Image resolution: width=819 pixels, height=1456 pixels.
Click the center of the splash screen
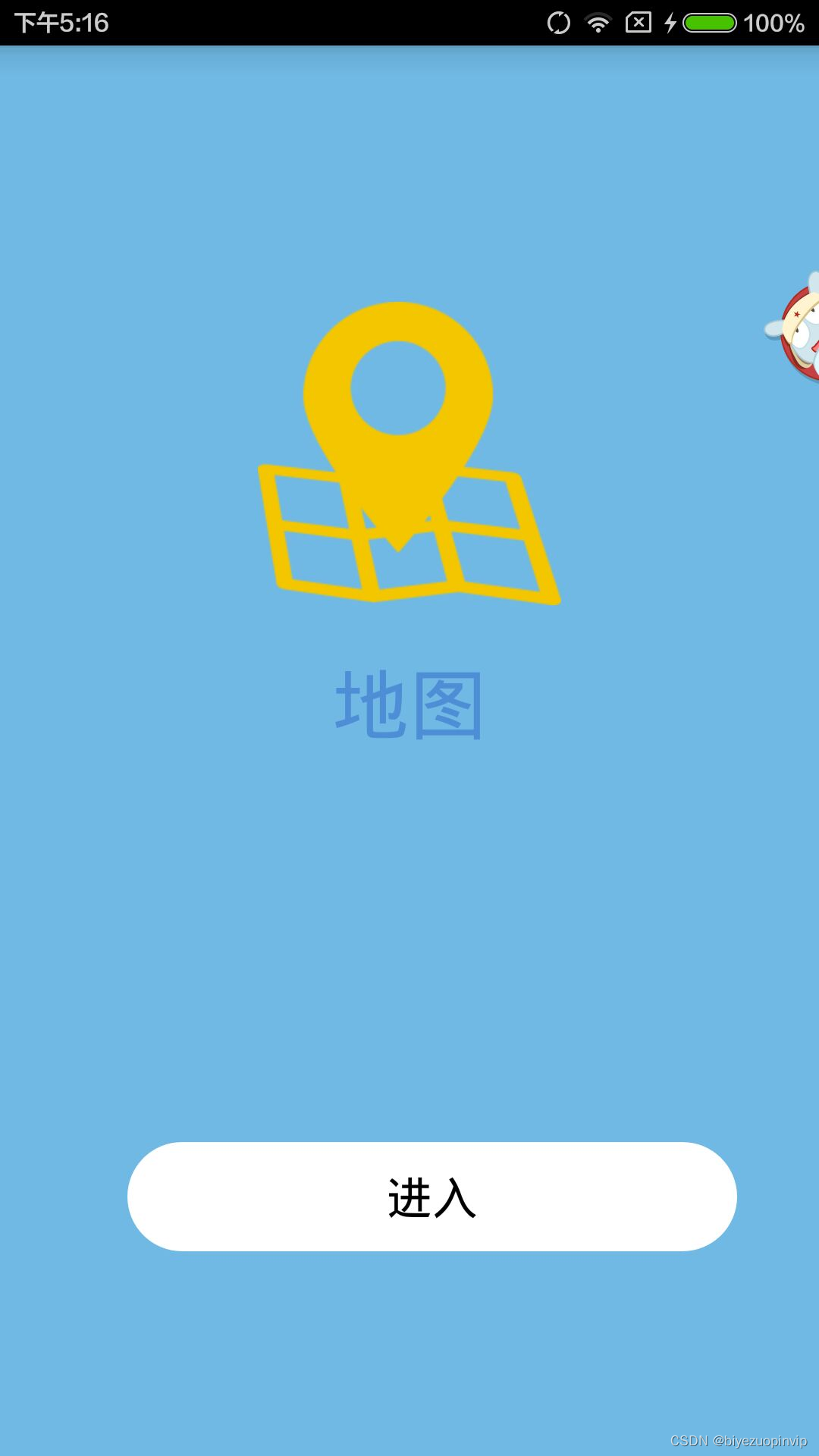pos(409,728)
